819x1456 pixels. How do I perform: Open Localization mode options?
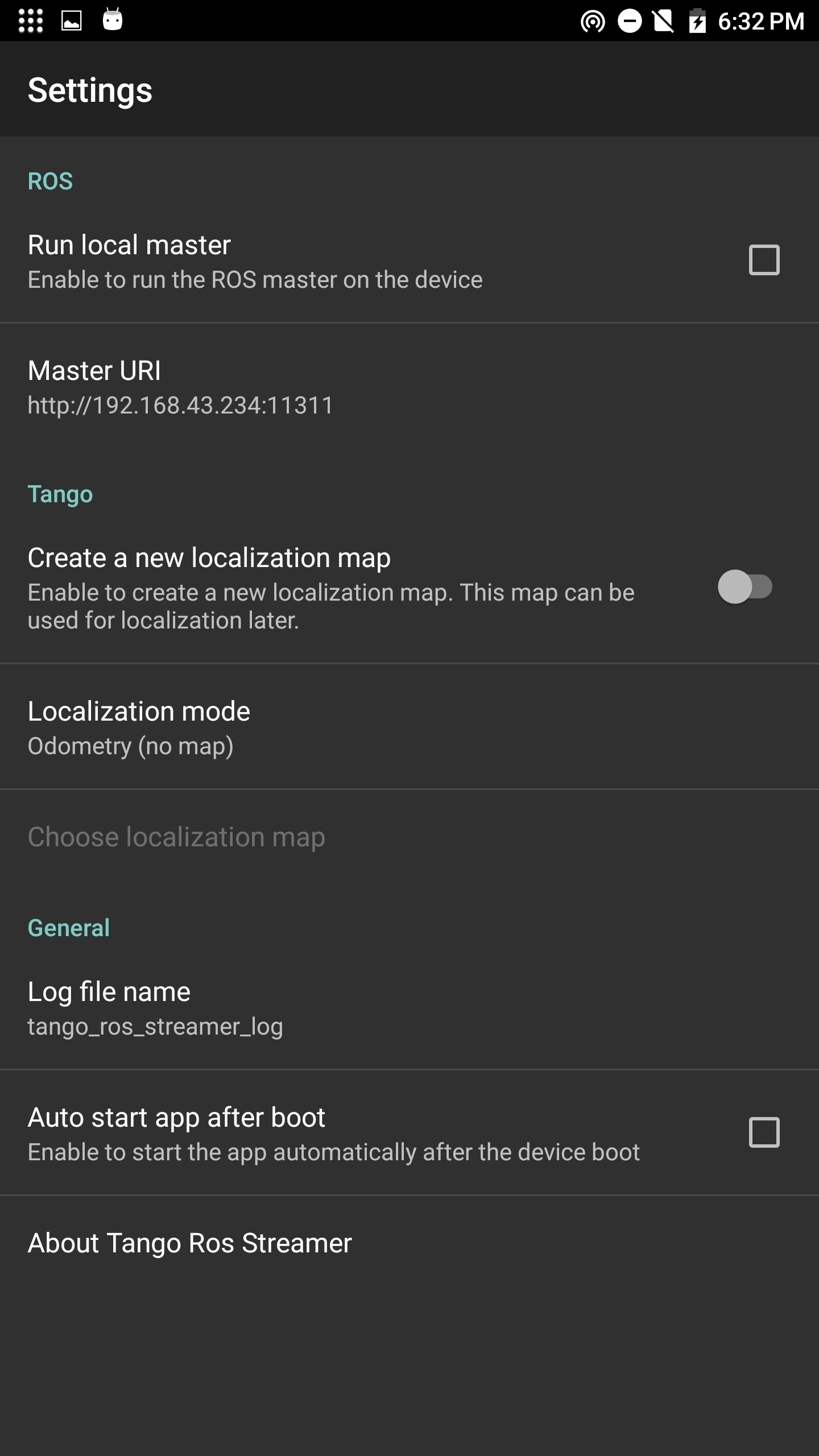pos(139,727)
